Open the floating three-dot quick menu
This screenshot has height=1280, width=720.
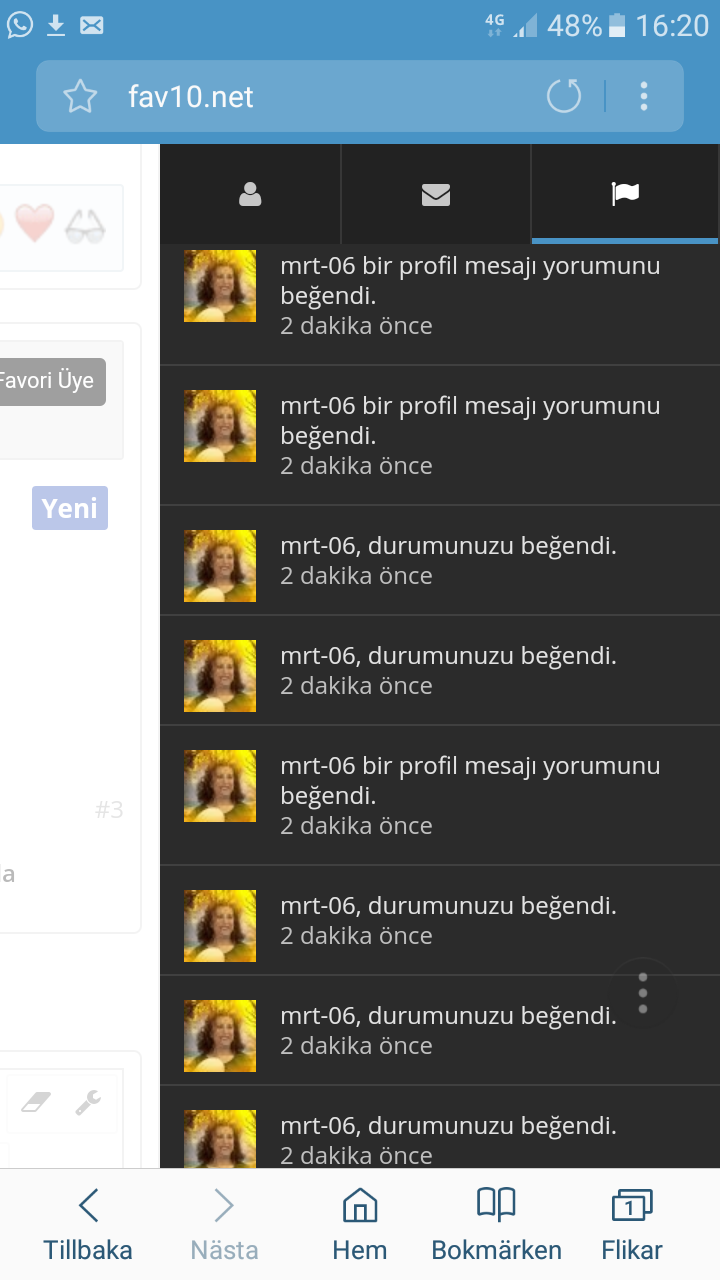[643, 993]
